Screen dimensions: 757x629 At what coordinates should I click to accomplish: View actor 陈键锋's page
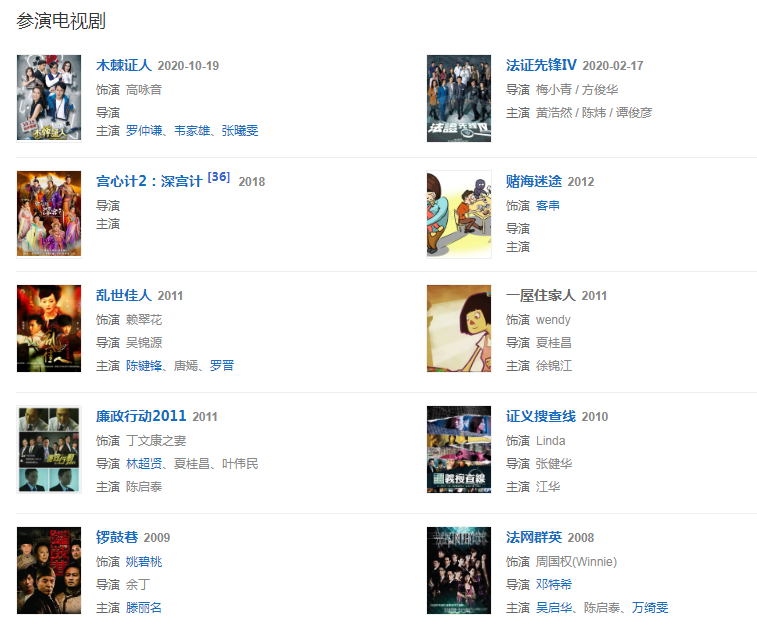tap(144, 366)
